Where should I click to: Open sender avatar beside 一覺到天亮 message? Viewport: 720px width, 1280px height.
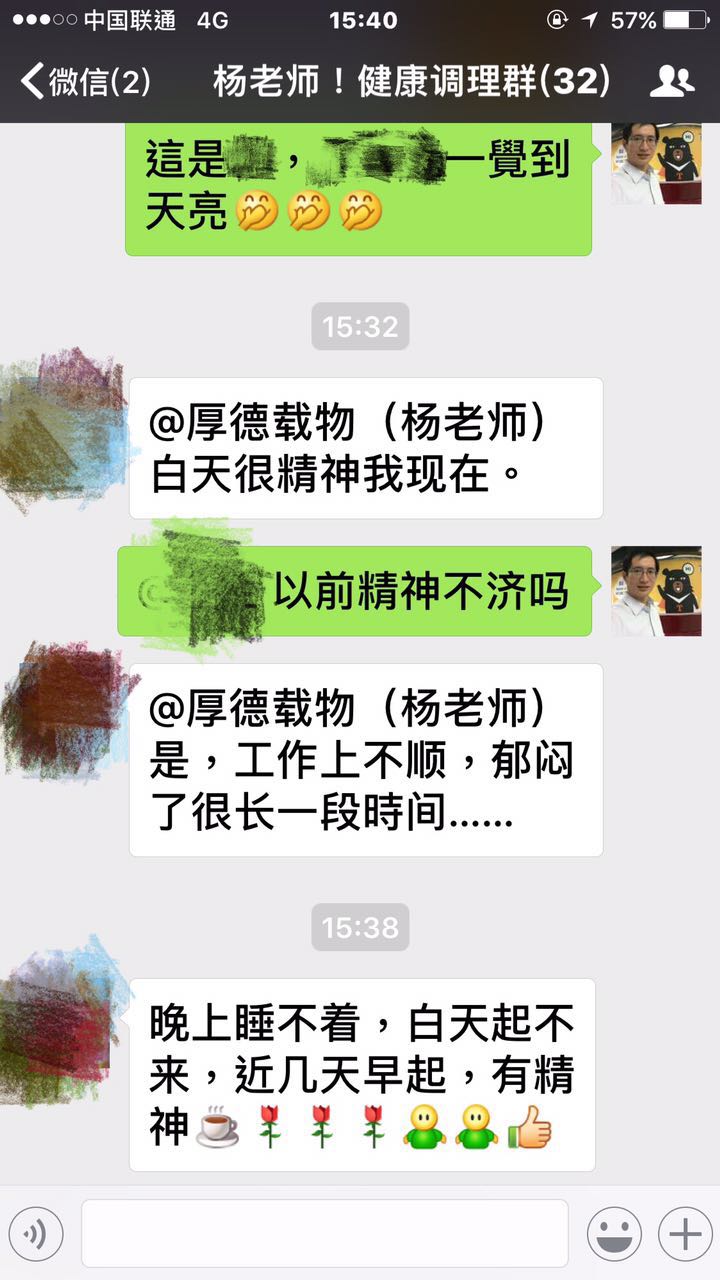(656, 163)
